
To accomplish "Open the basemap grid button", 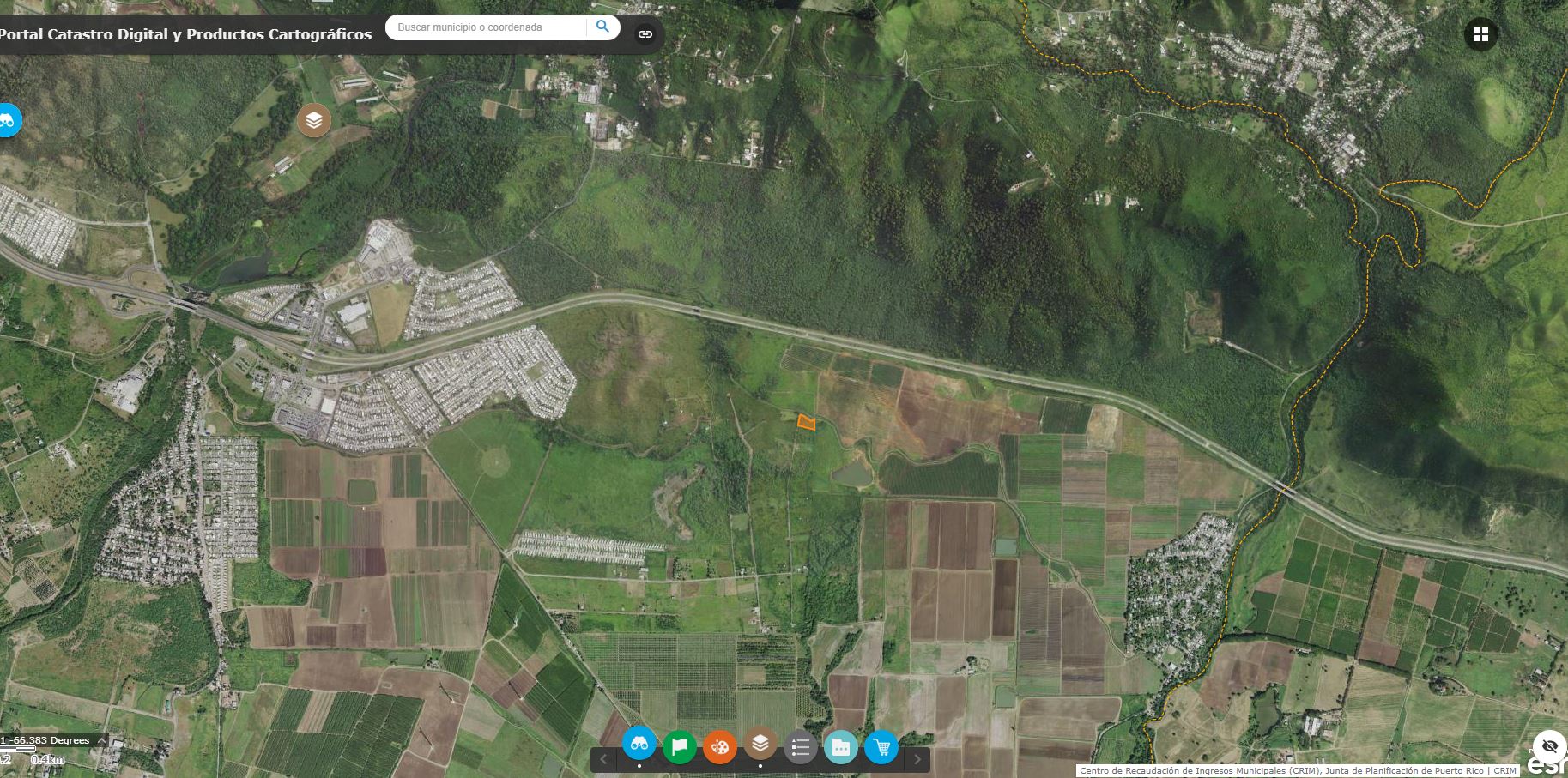I will click(1480, 34).
